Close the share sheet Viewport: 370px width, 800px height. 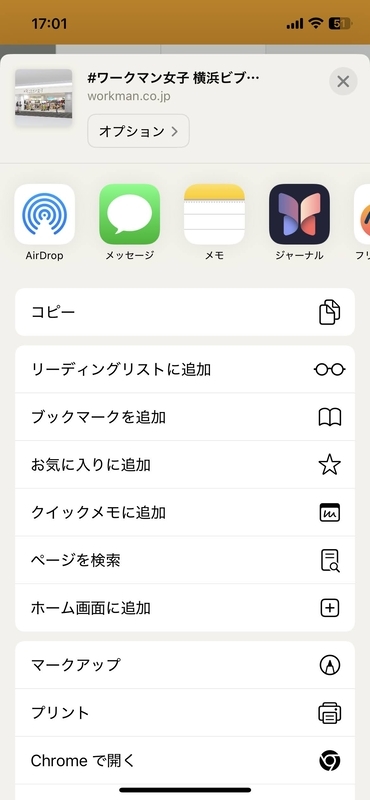(x=343, y=81)
